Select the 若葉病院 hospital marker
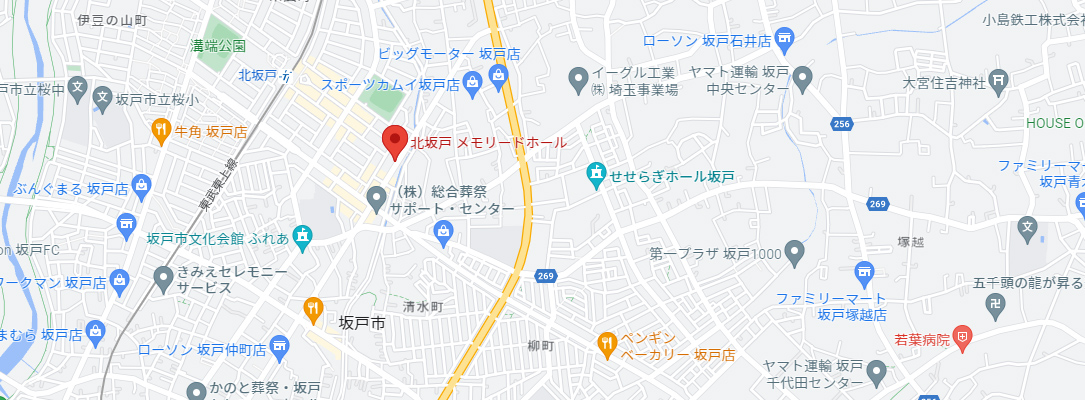Screen dimensions: 1085x400 (962, 339)
